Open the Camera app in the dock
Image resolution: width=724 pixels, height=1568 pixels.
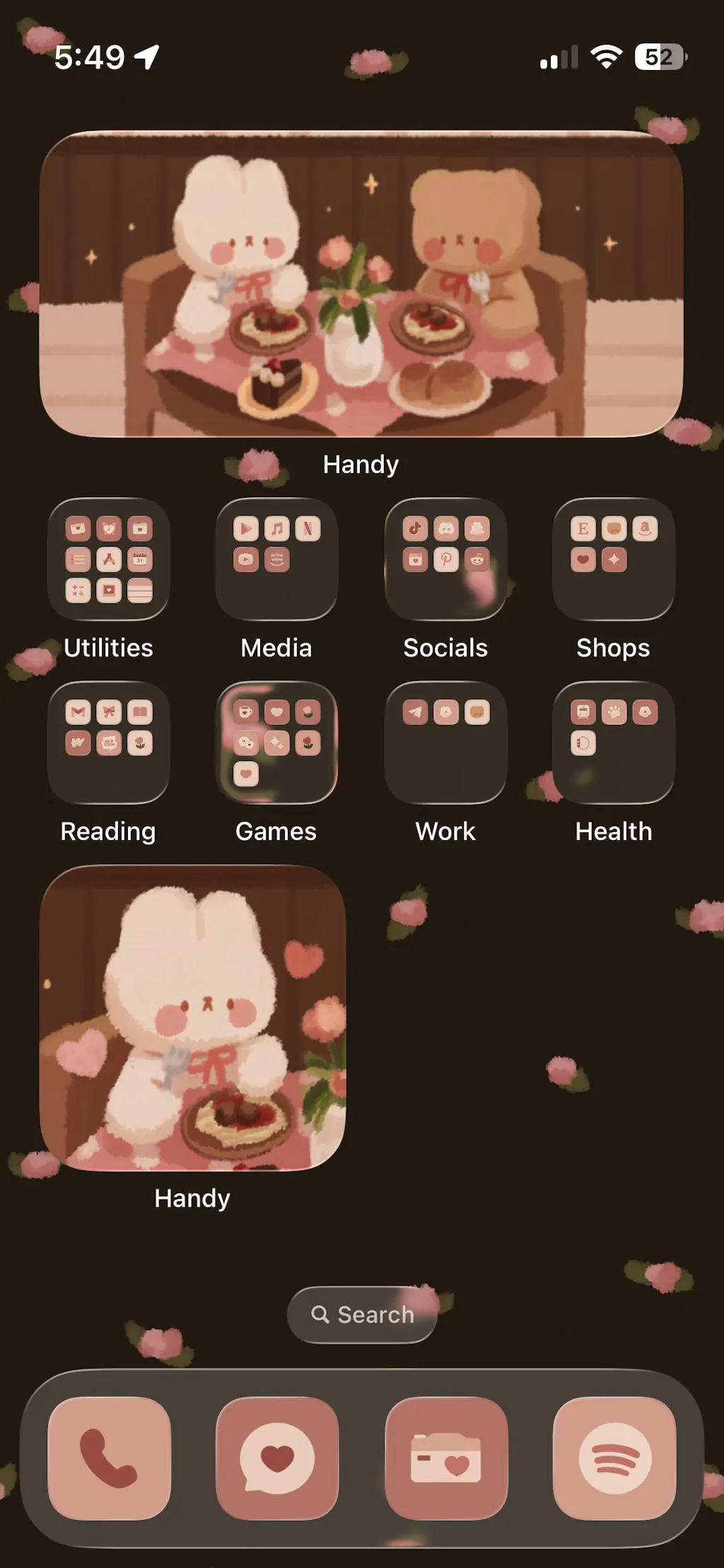pos(446,1458)
